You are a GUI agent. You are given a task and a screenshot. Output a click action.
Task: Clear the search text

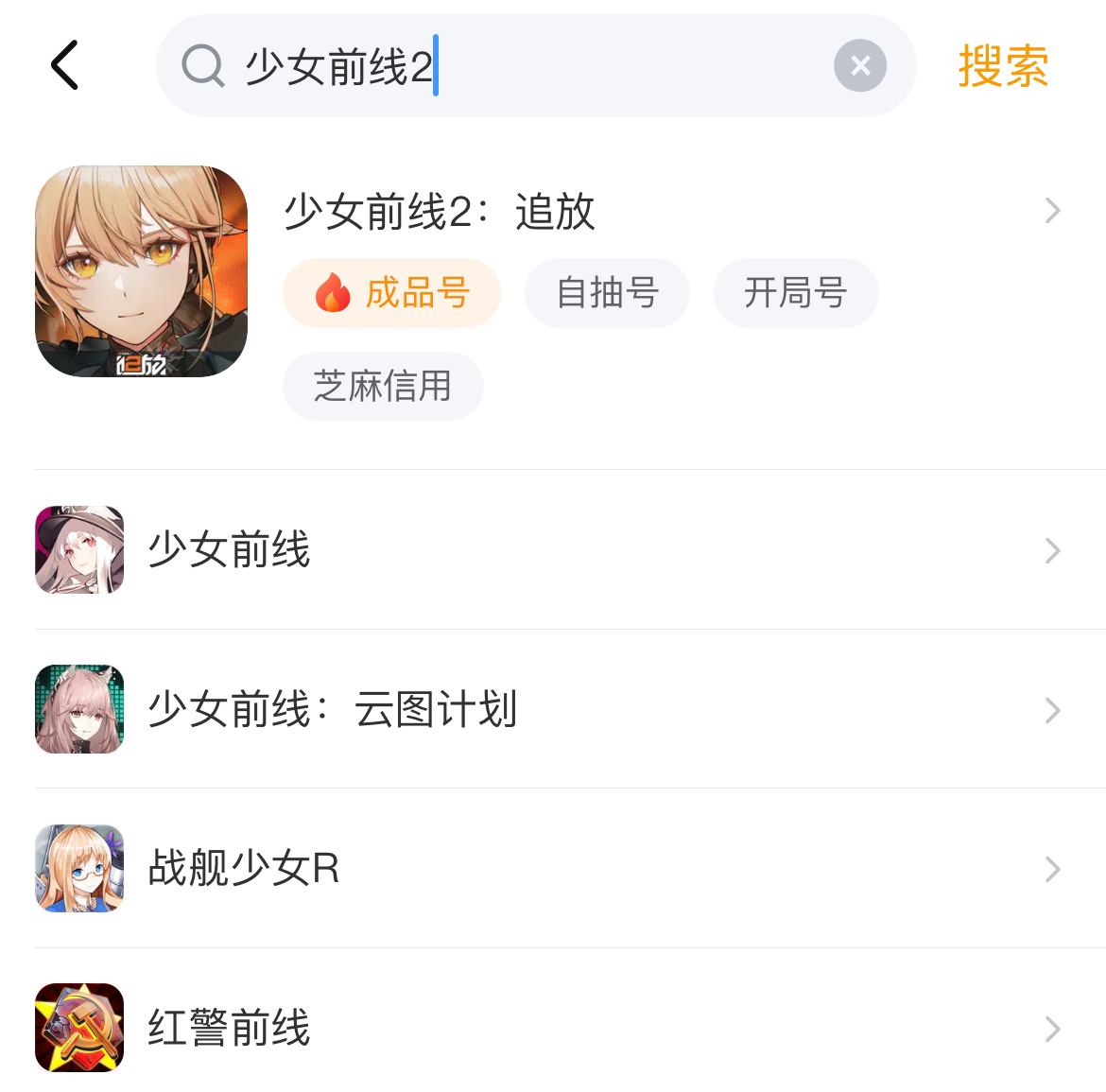point(859,66)
